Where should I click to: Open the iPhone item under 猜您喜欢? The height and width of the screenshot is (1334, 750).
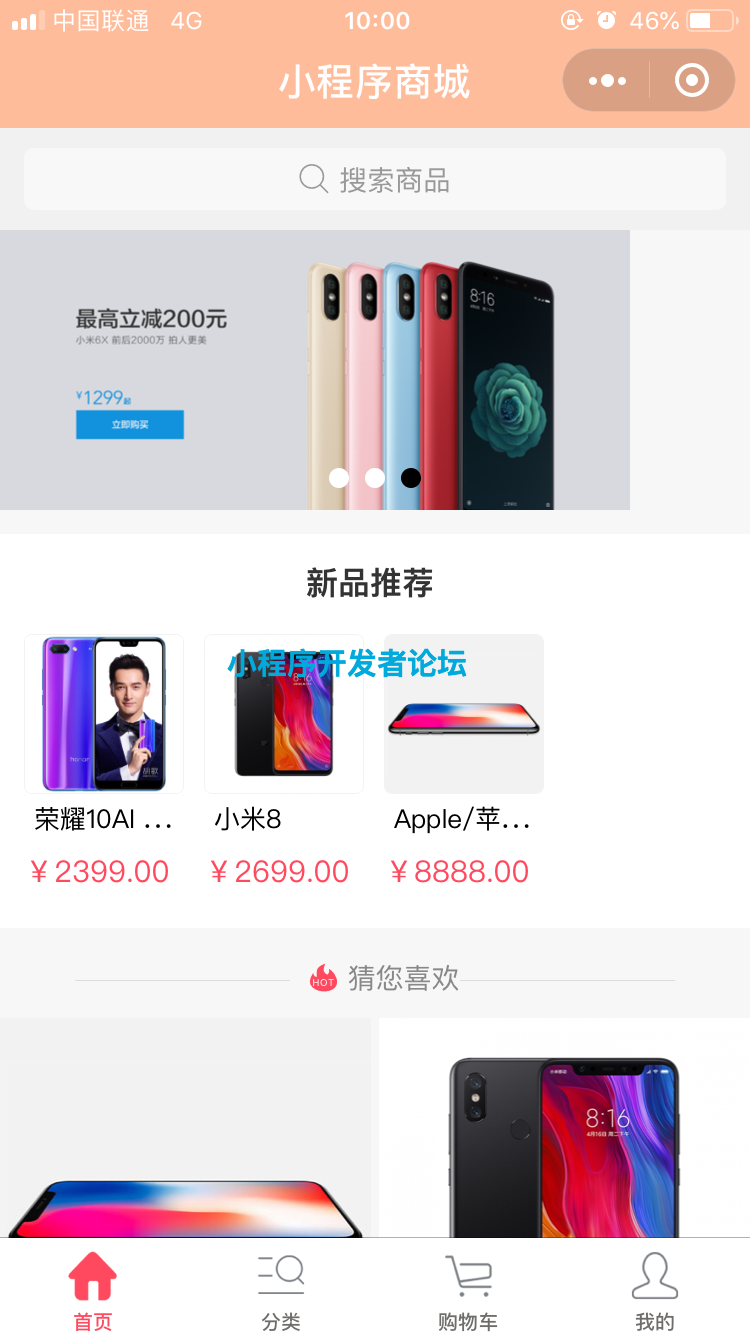tap(185, 1130)
